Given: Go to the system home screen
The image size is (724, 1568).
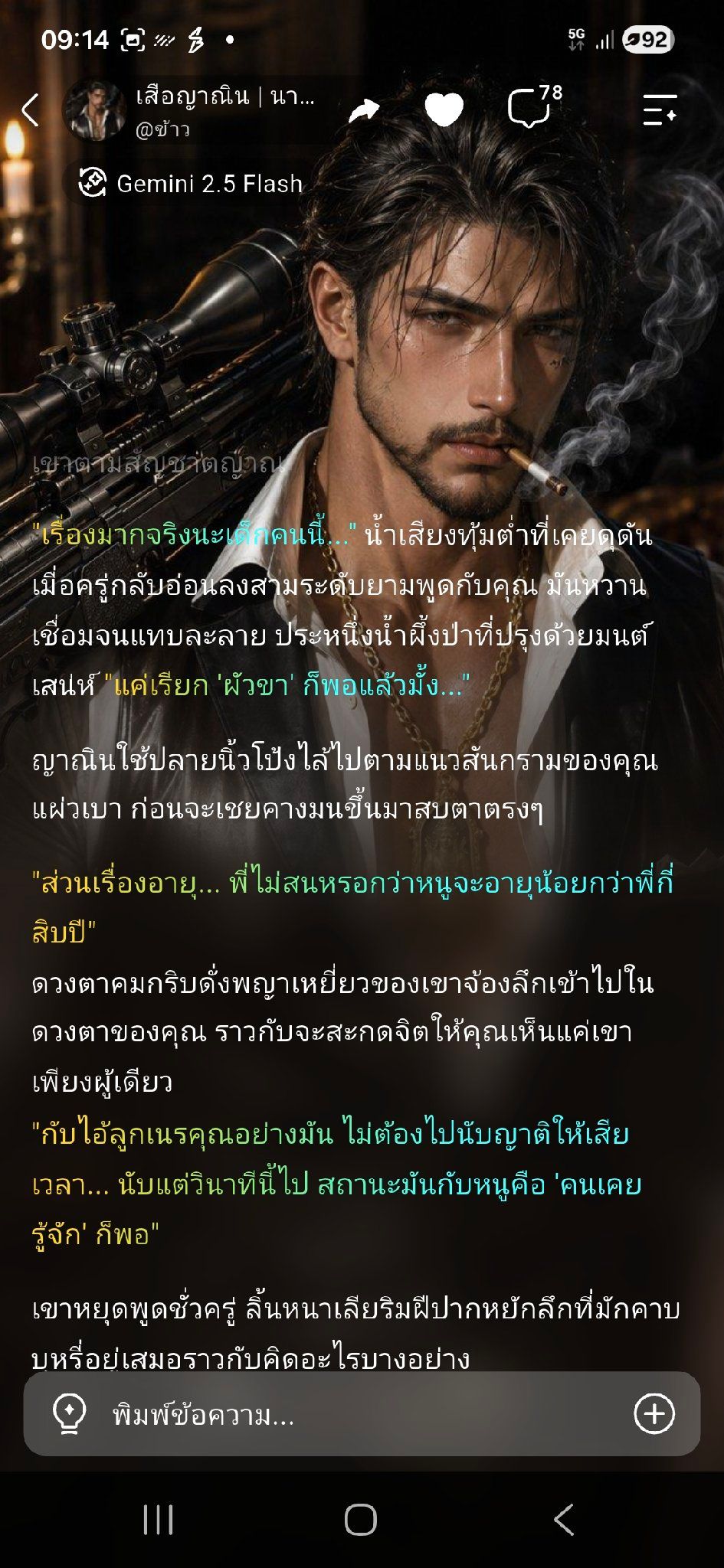Looking at the screenshot, I should [361, 1519].
